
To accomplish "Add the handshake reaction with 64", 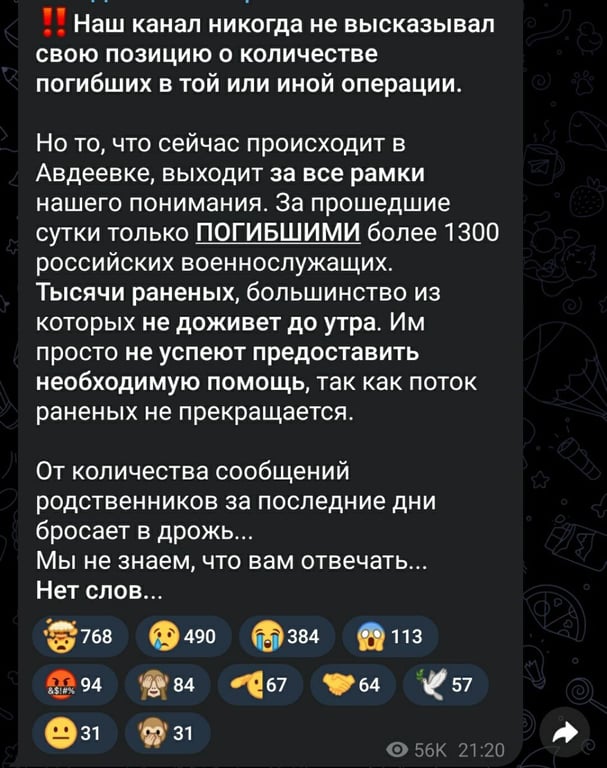I will [x=352, y=685].
